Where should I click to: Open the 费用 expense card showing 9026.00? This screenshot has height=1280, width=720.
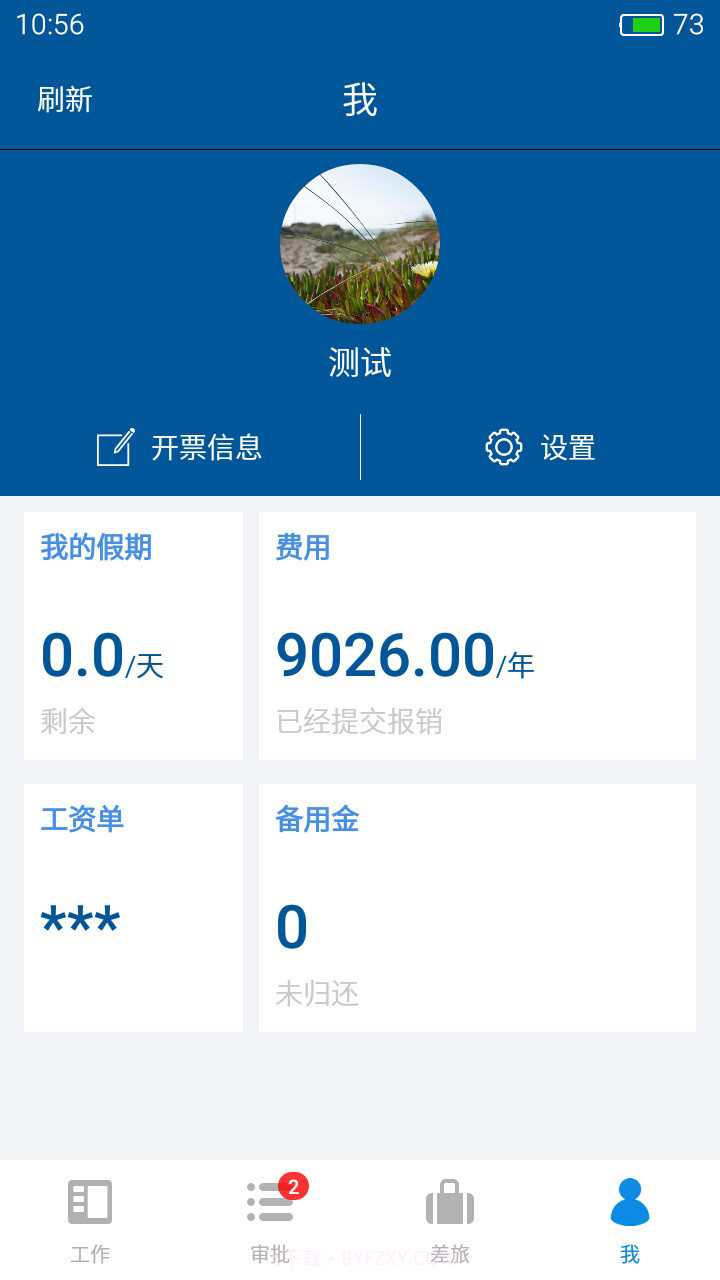click(477, 635)
